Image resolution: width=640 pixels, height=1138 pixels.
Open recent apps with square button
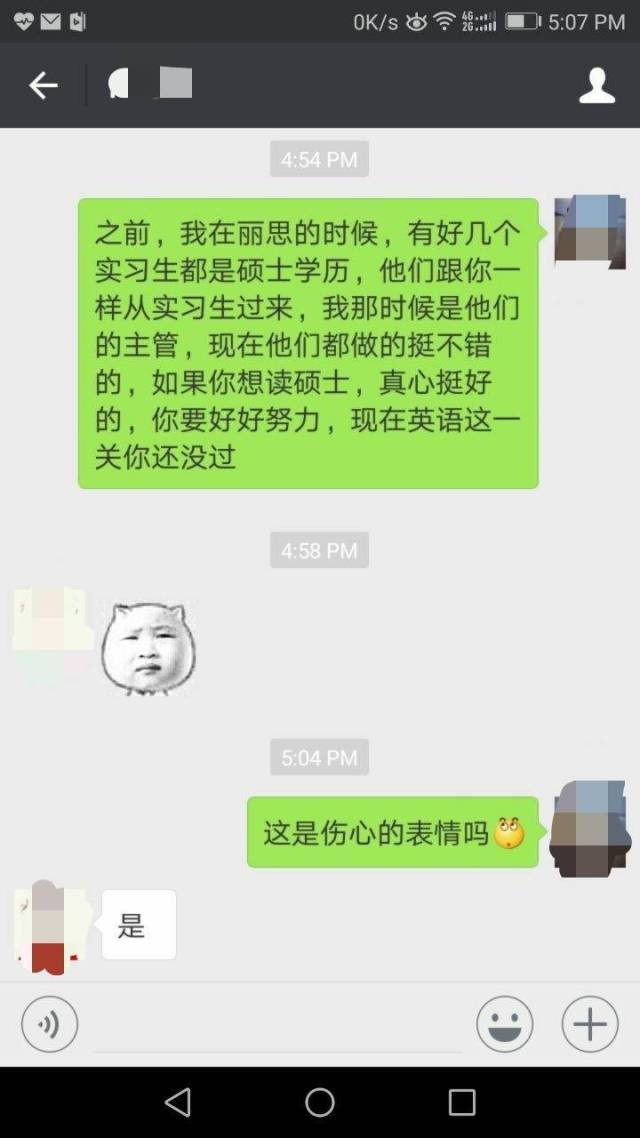[x=462, y=1102]
